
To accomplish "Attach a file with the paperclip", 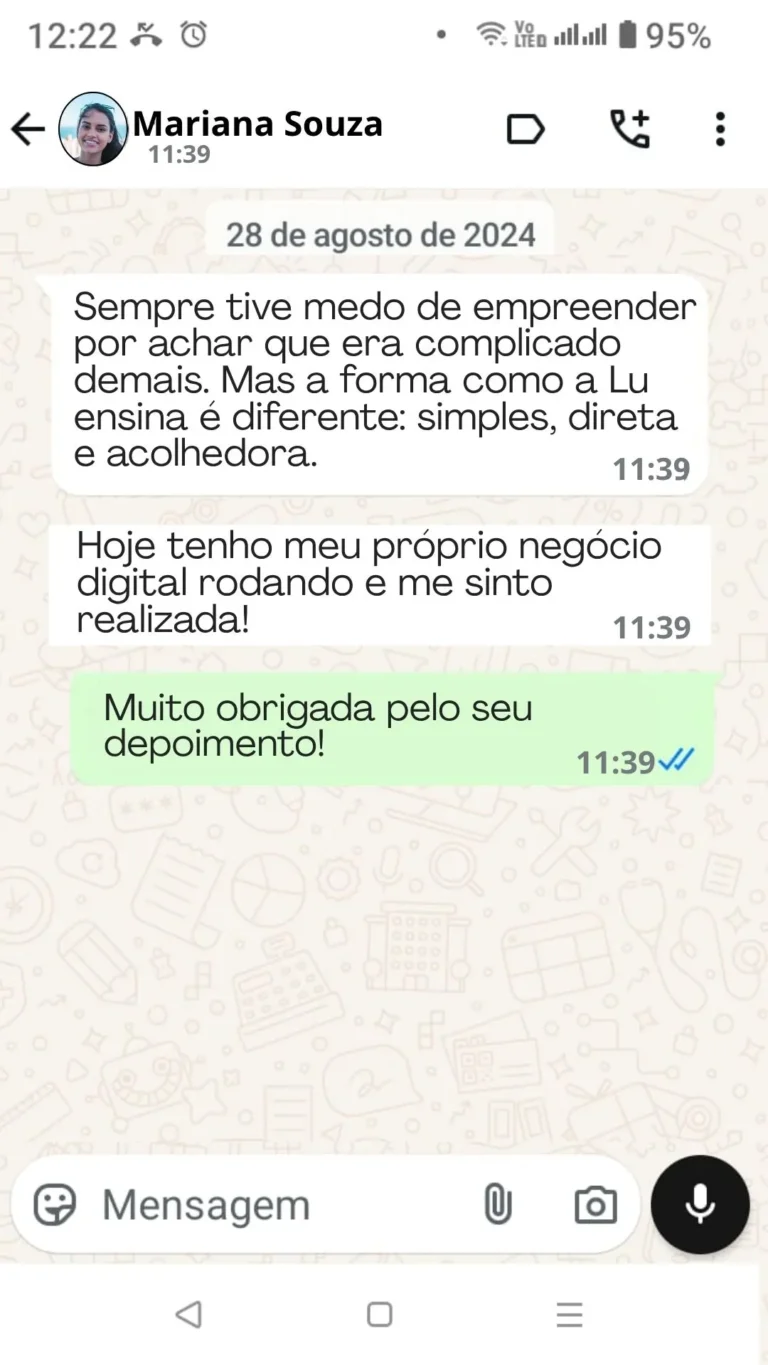I will [499, 1204].
